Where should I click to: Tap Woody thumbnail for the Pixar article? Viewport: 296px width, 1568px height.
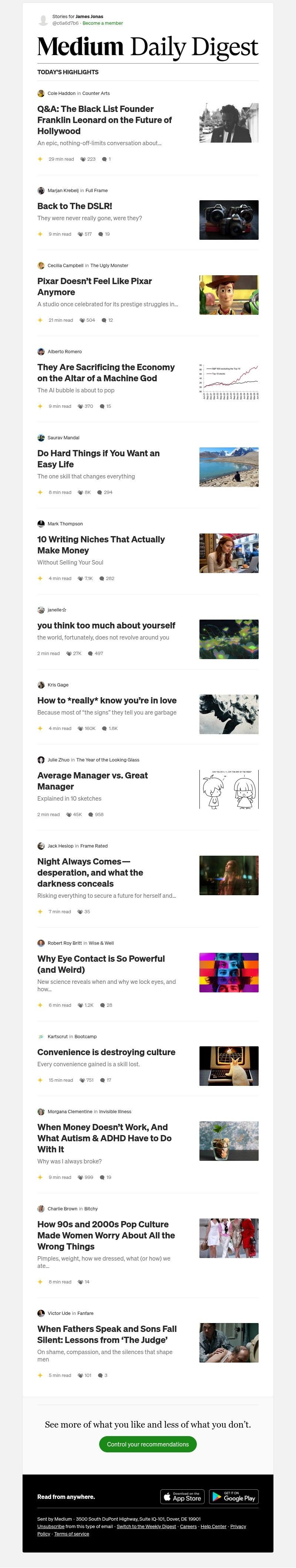pos(228,294)
